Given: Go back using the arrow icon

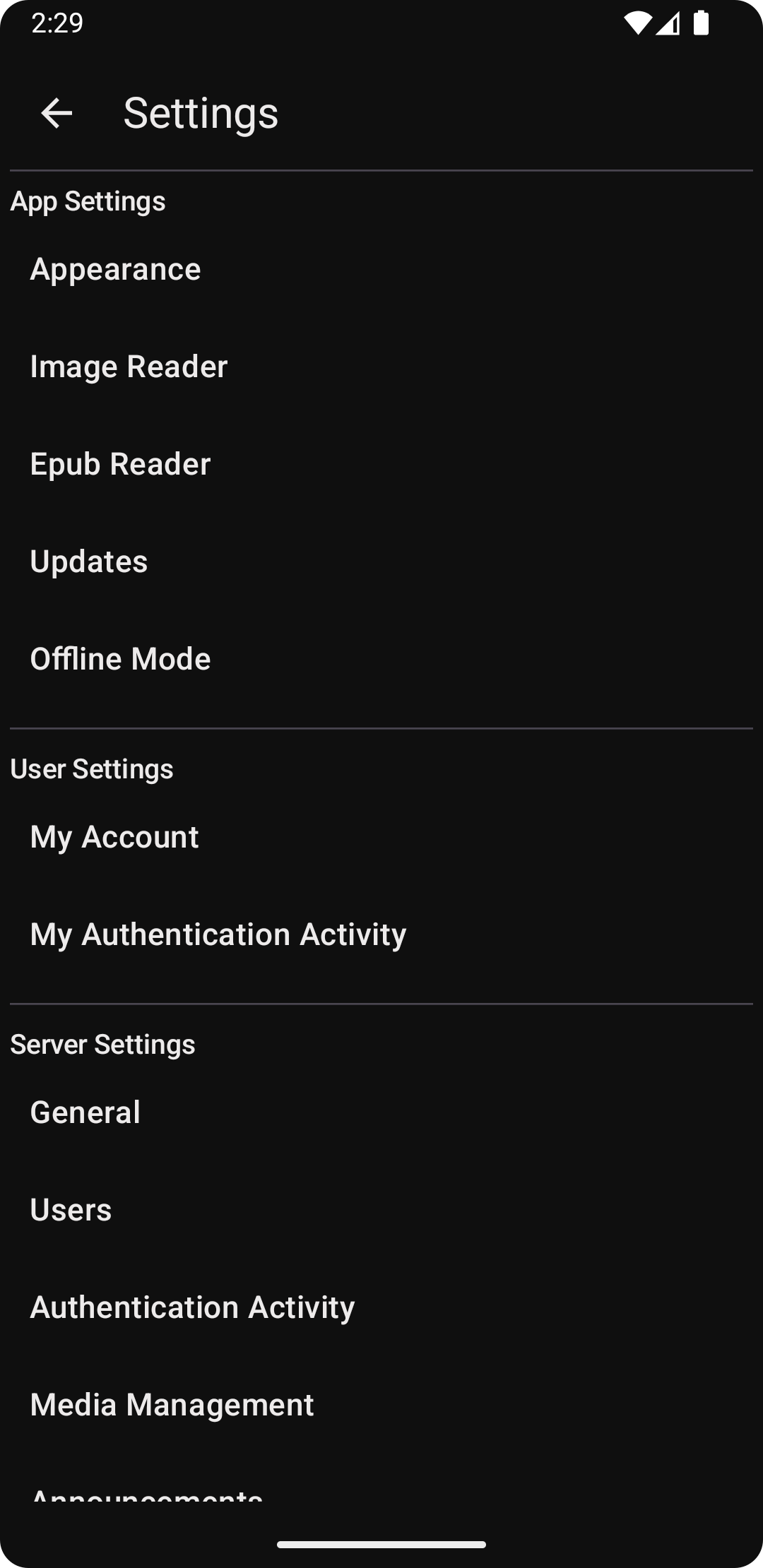Looking at the screenshot, I should pyautogui.click(x=57, y=113).
